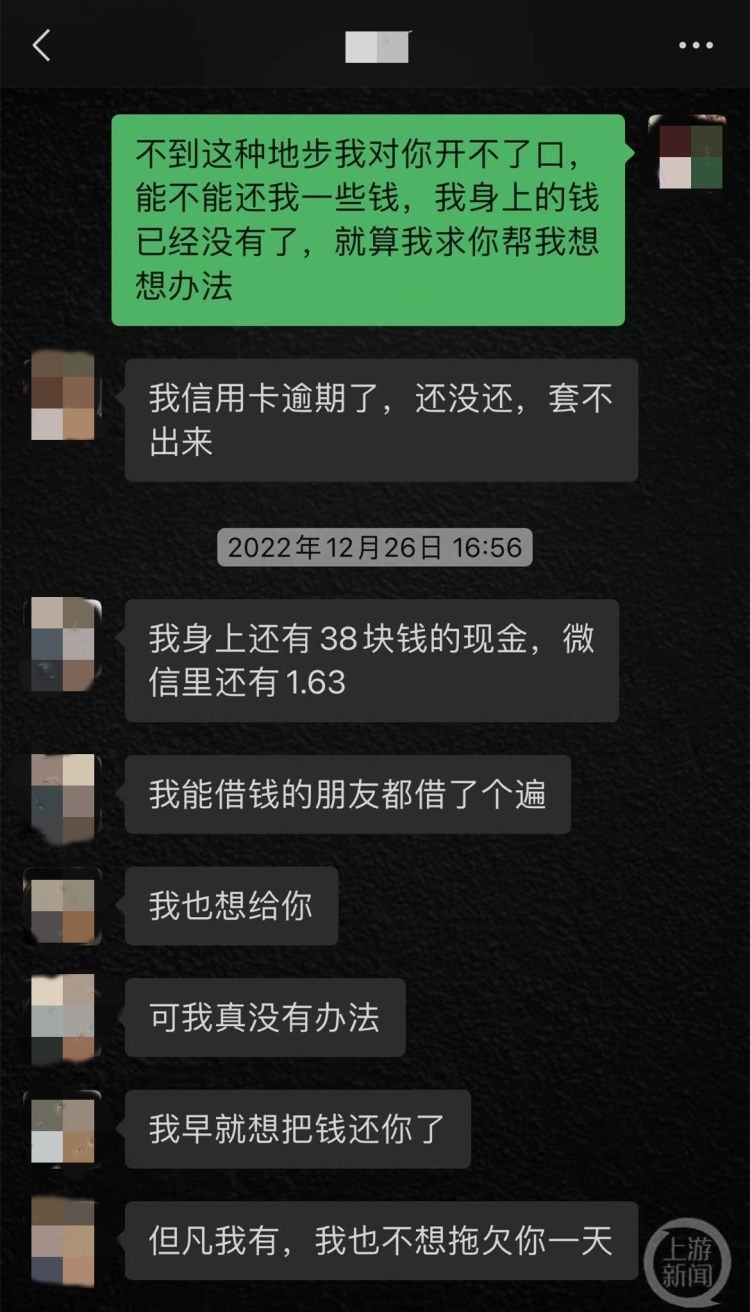This screenshot has height=1312, width=750.
Task: Click the back arrow to exit chat
Action: coord(40,45)
